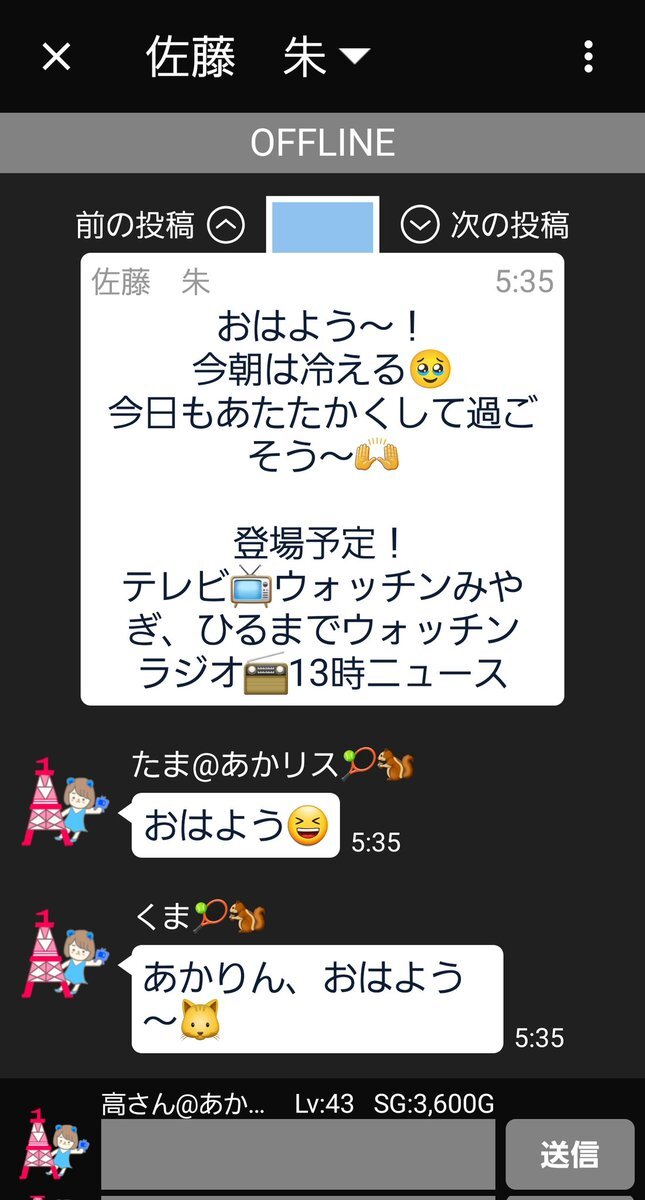Send the message with 送信
This screenshot has width=645, height=1200.
(569, 1153)
